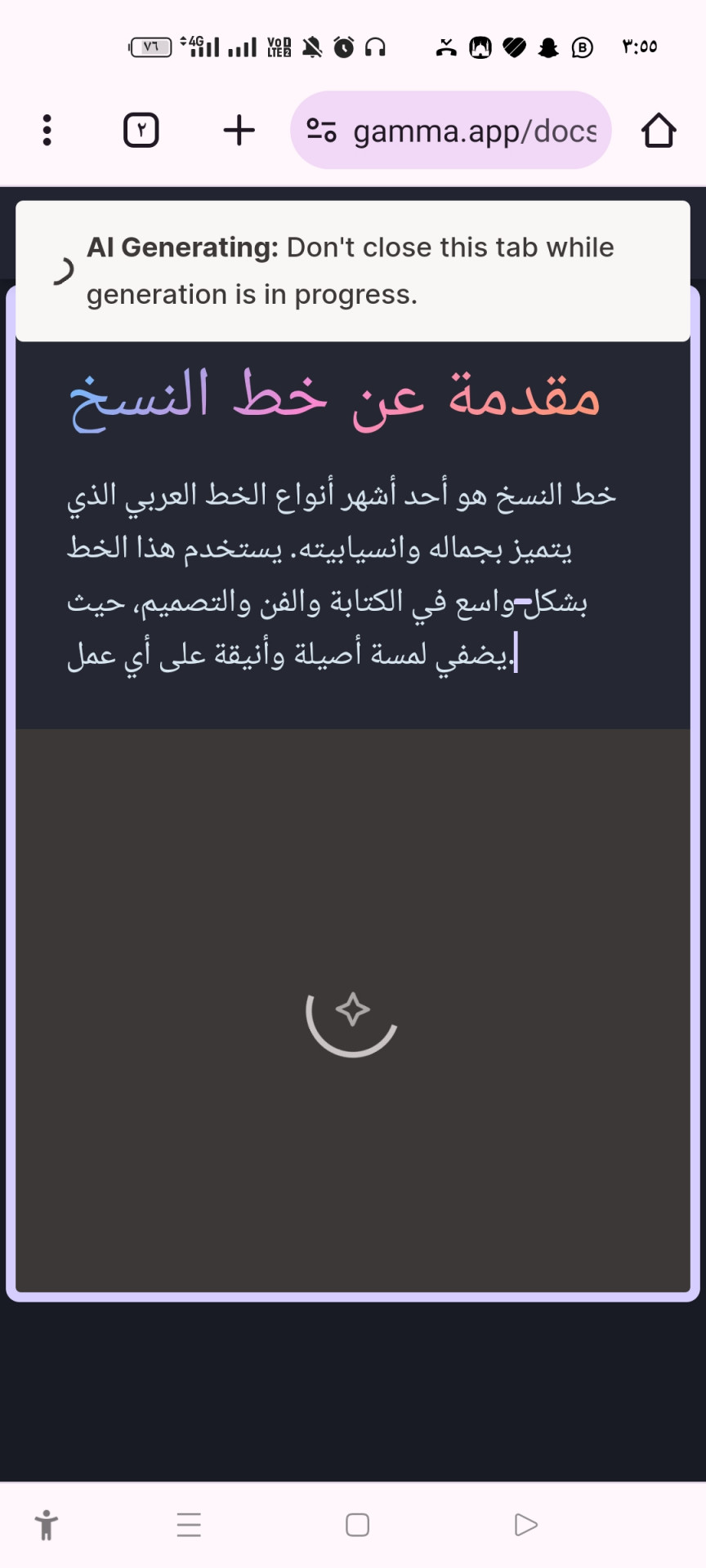706x1568 pixels.
Task: Open the browser three-dot menu
Action: coord(47,130)
